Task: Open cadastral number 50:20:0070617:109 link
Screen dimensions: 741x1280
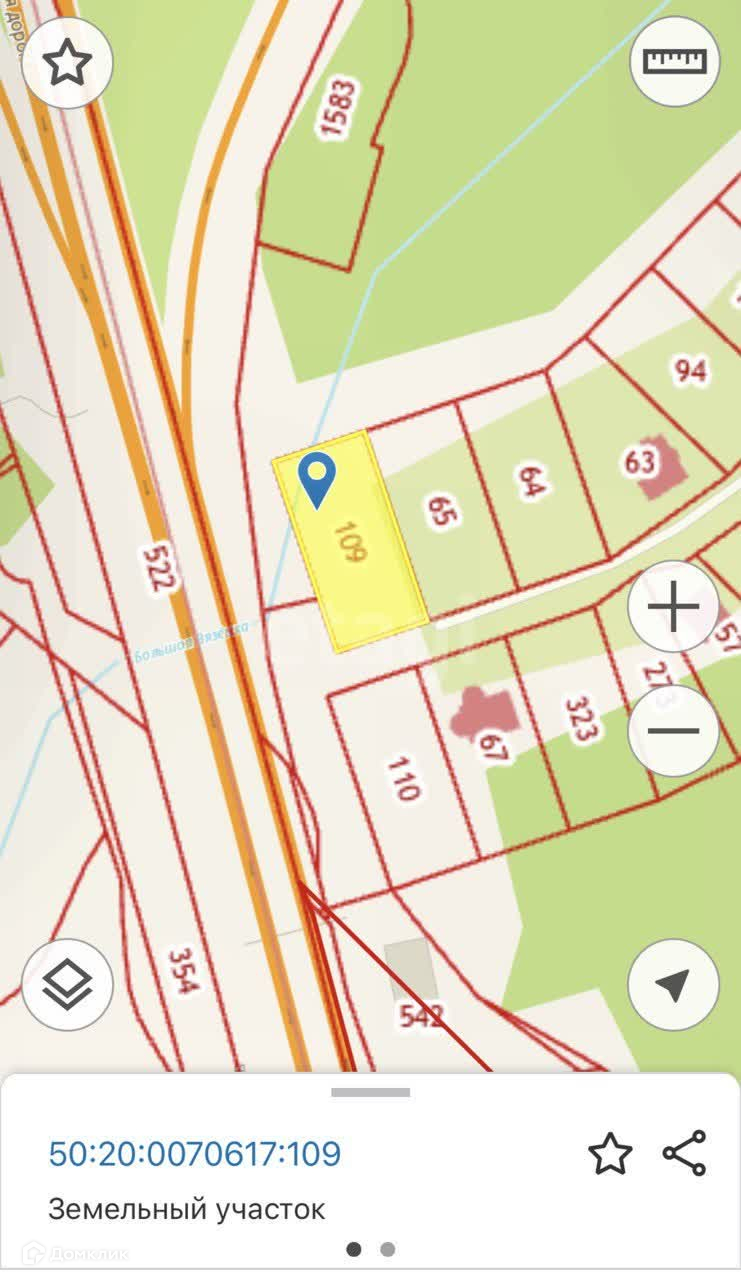Action: (x=195, y=1153)
